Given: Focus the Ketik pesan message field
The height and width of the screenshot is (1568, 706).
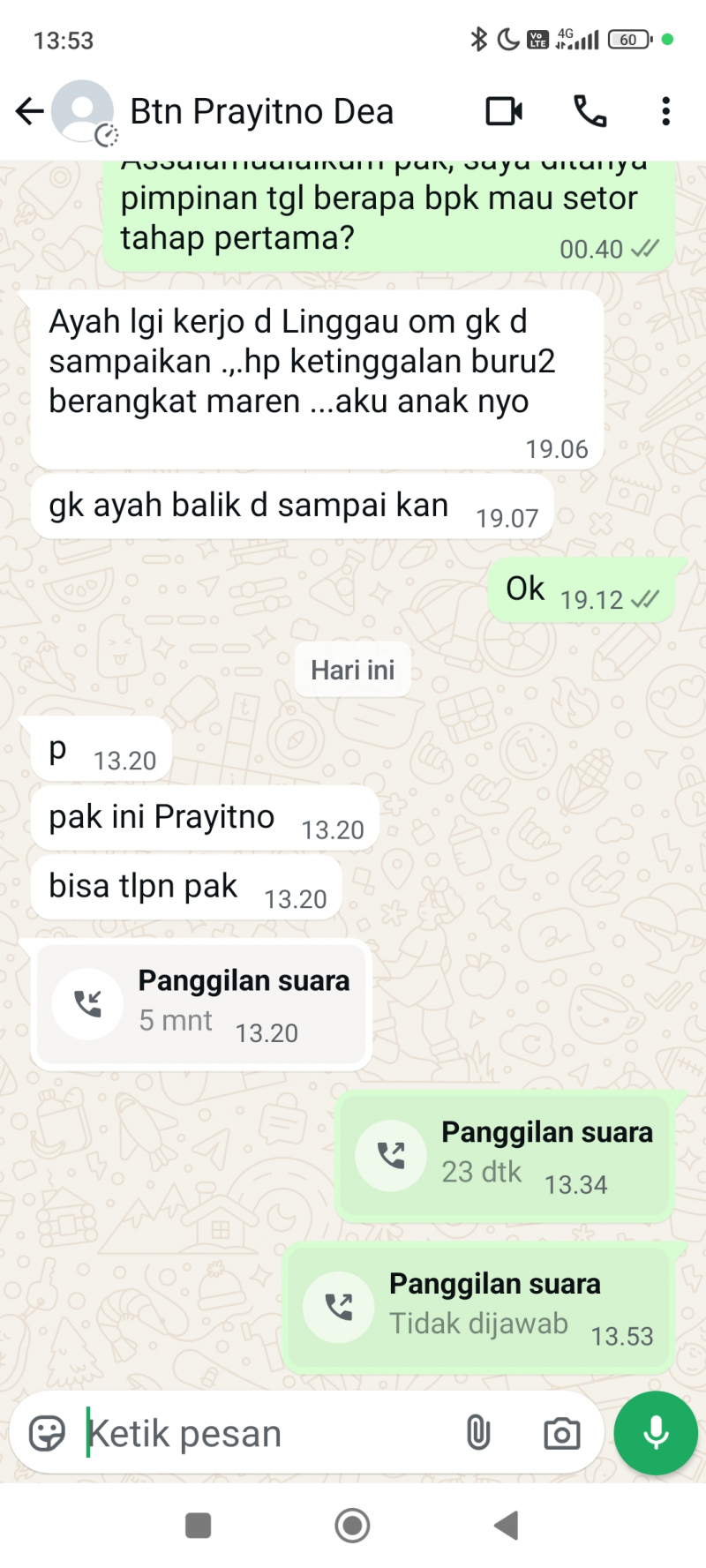Looking at the screenshot, I should pyautogui.click(x=265, y=1433).
